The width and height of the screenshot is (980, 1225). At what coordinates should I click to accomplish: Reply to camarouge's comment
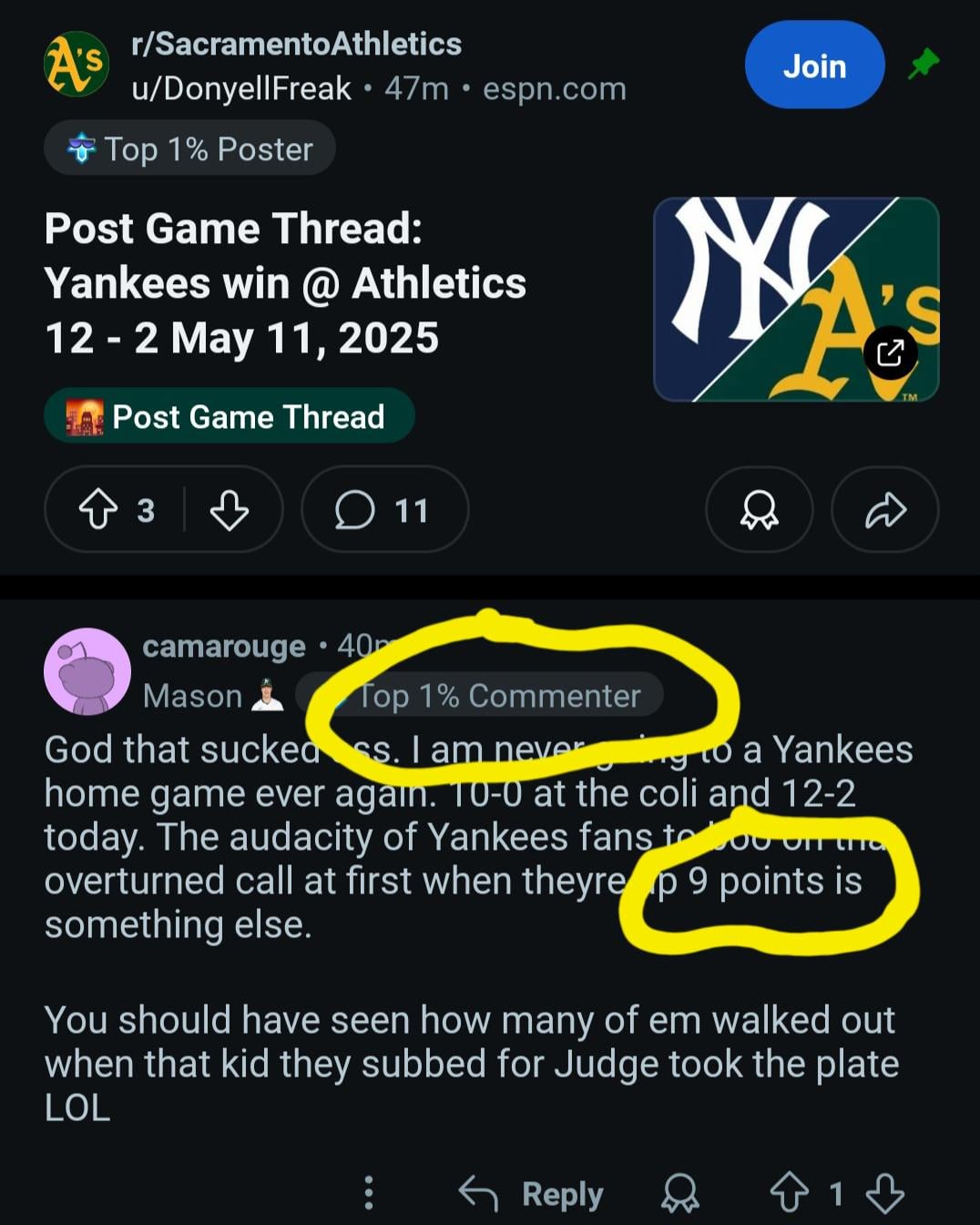(x=531, y=1193)
